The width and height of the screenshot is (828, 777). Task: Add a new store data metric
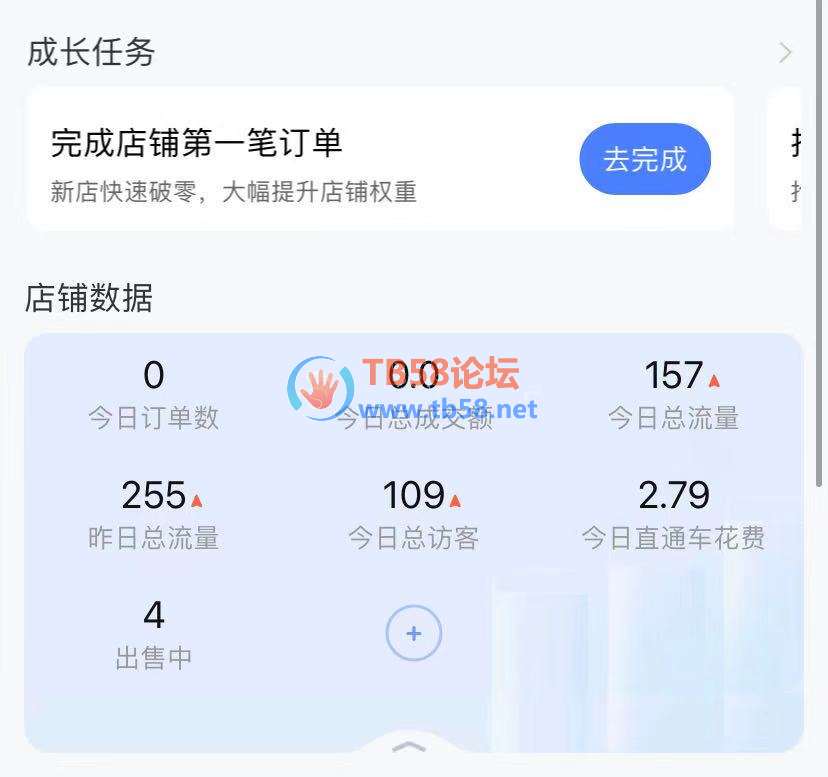tap(413, 633)
